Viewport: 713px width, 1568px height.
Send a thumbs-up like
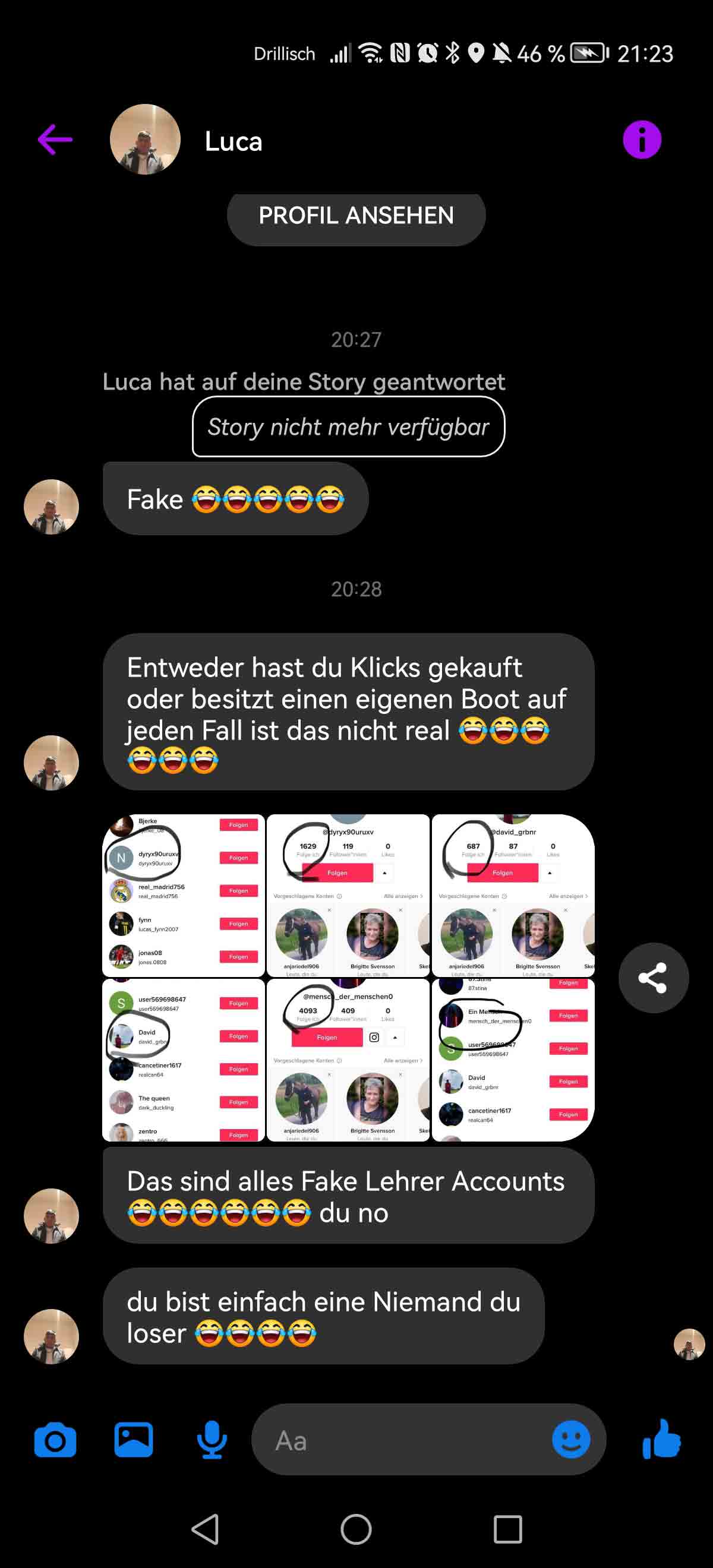[662, 1439]
